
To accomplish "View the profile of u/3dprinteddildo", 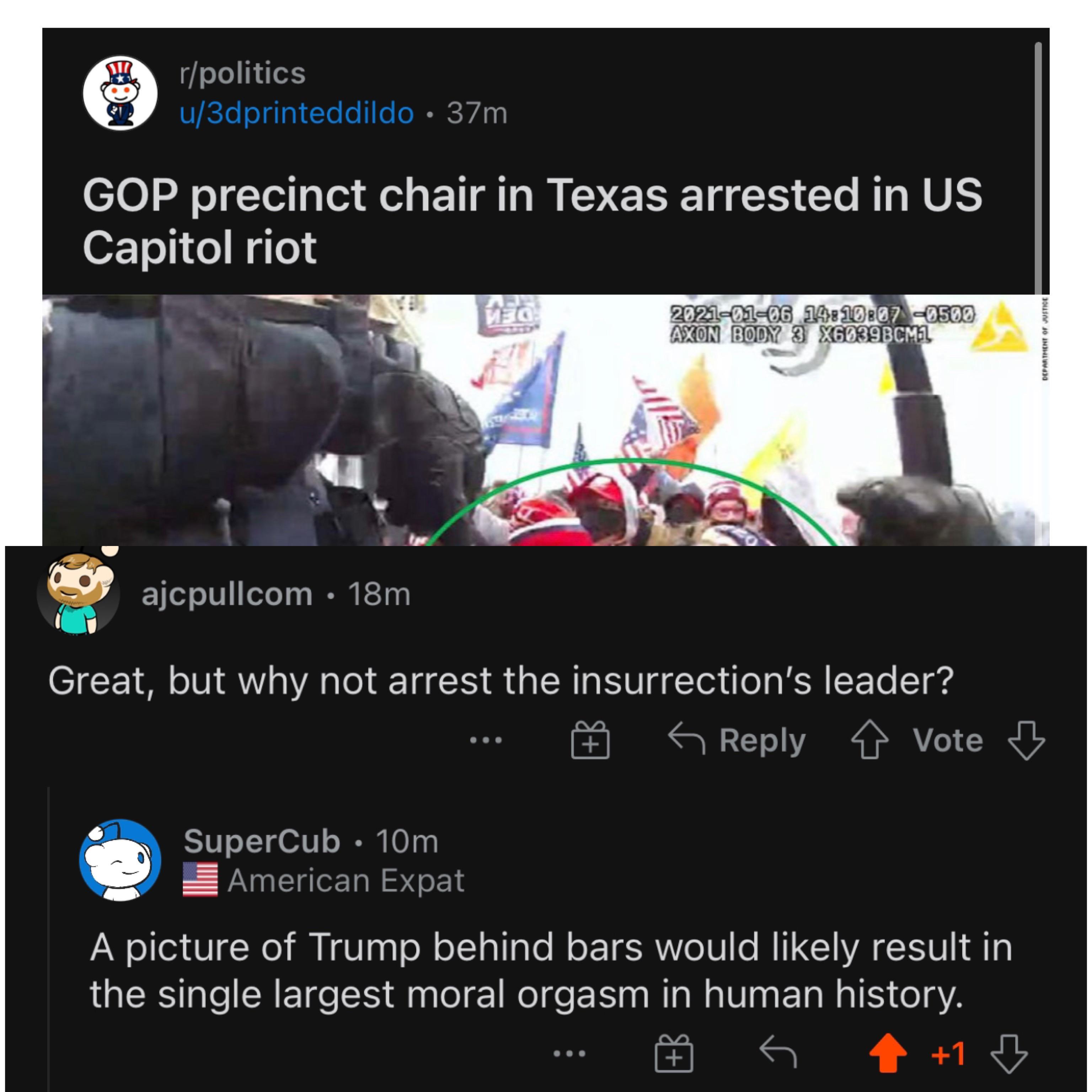I will coord(296,113).
